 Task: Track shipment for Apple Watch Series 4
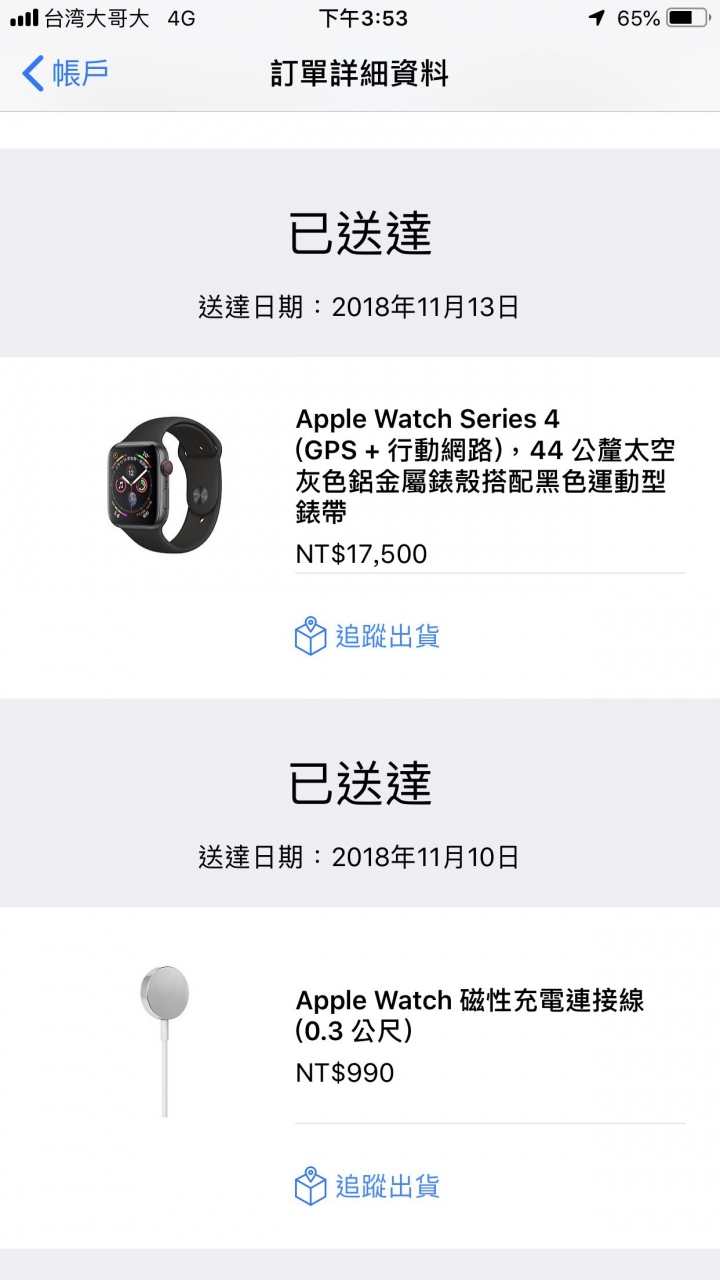click(x=367, y=636)
